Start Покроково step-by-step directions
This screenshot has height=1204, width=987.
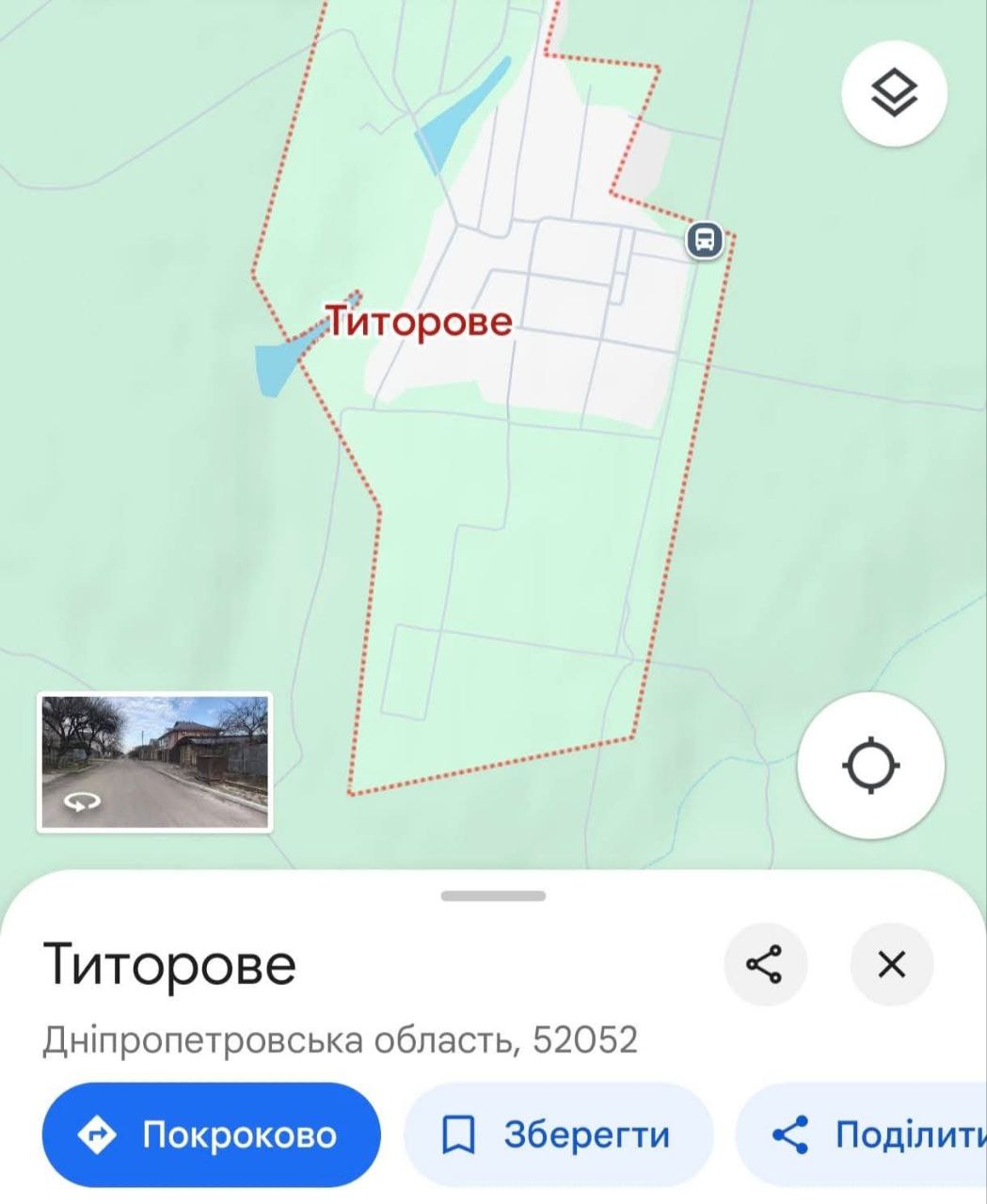211,1134
